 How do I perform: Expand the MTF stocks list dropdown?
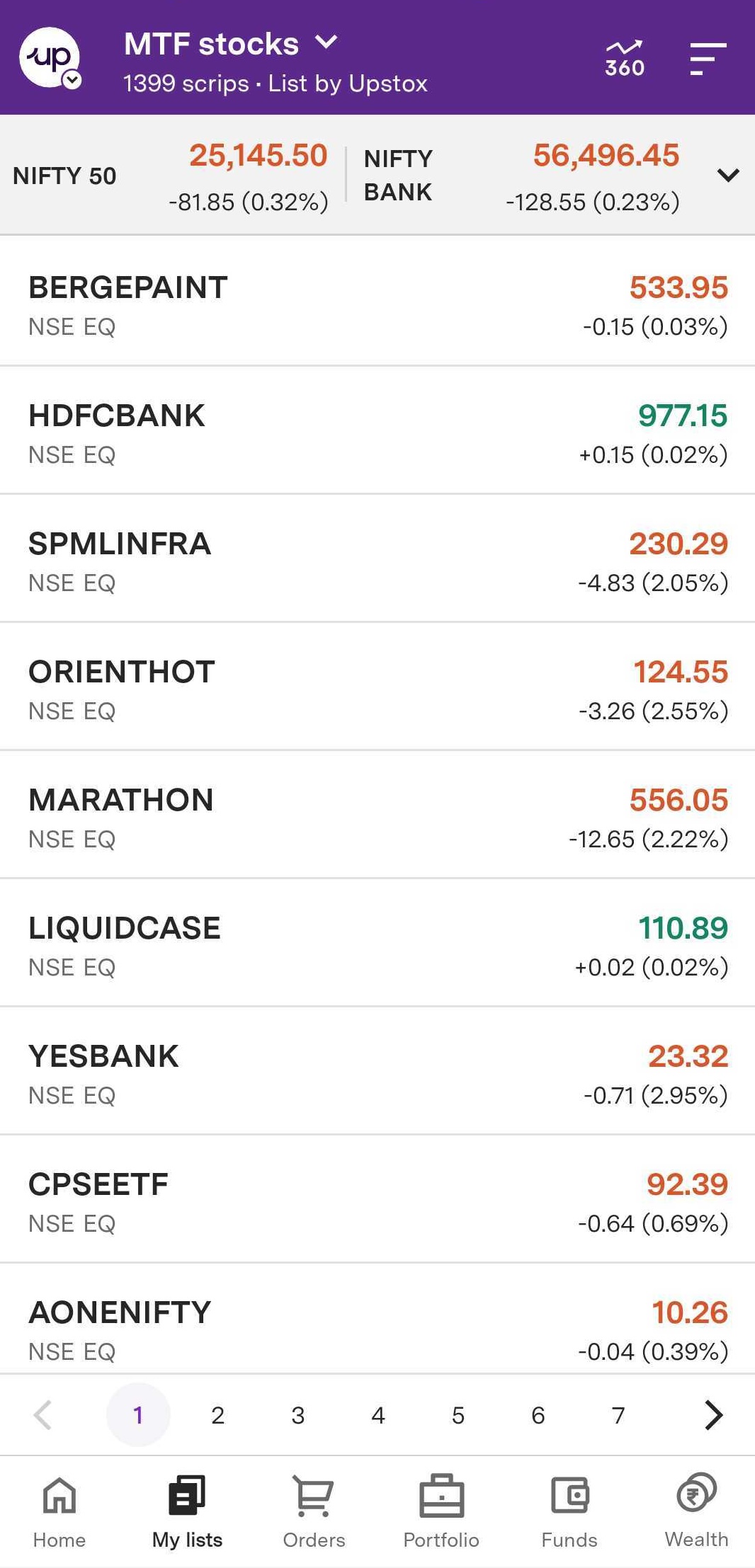coord(327,42)
